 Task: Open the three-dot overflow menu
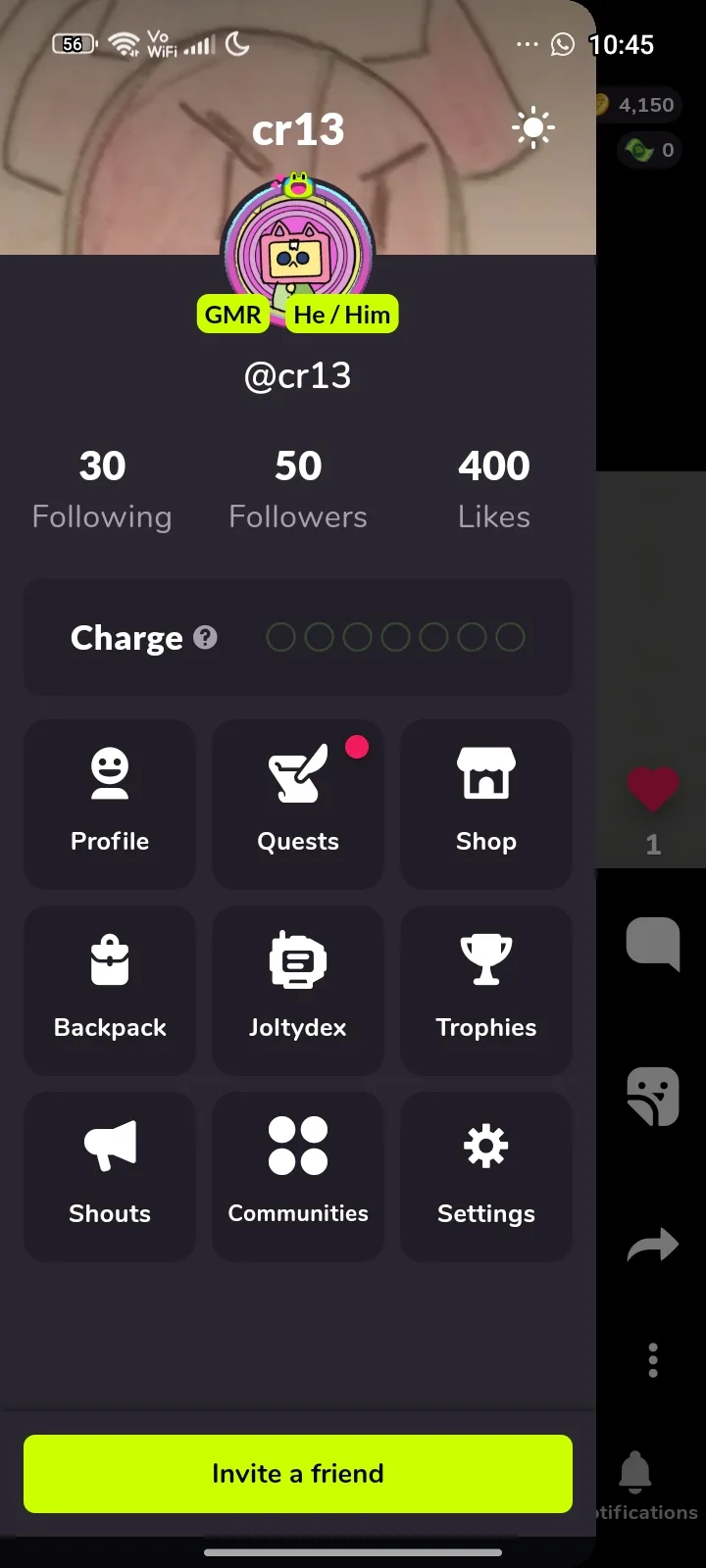[653, 1360]
